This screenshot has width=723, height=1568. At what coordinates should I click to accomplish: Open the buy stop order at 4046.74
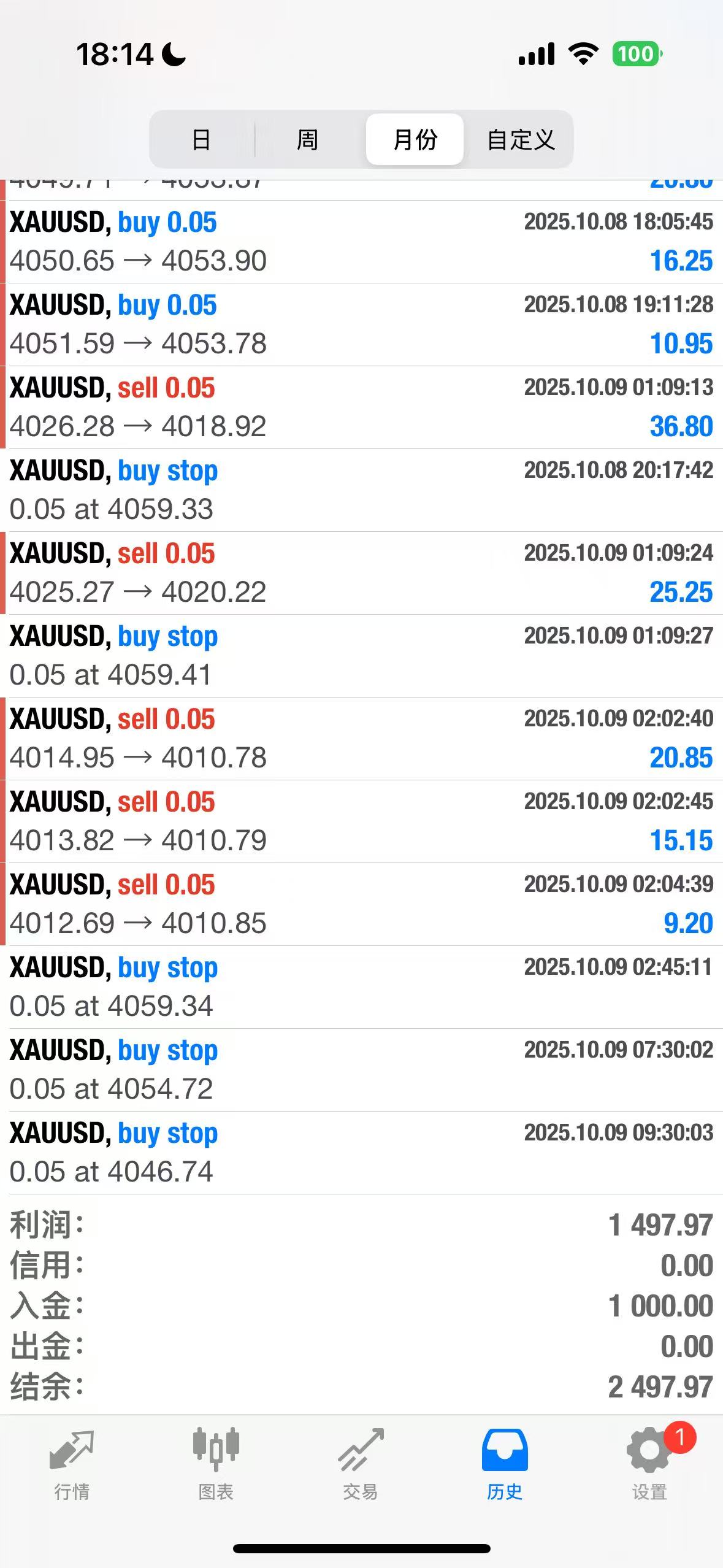pyautogui.click(x=361, y=1153)
